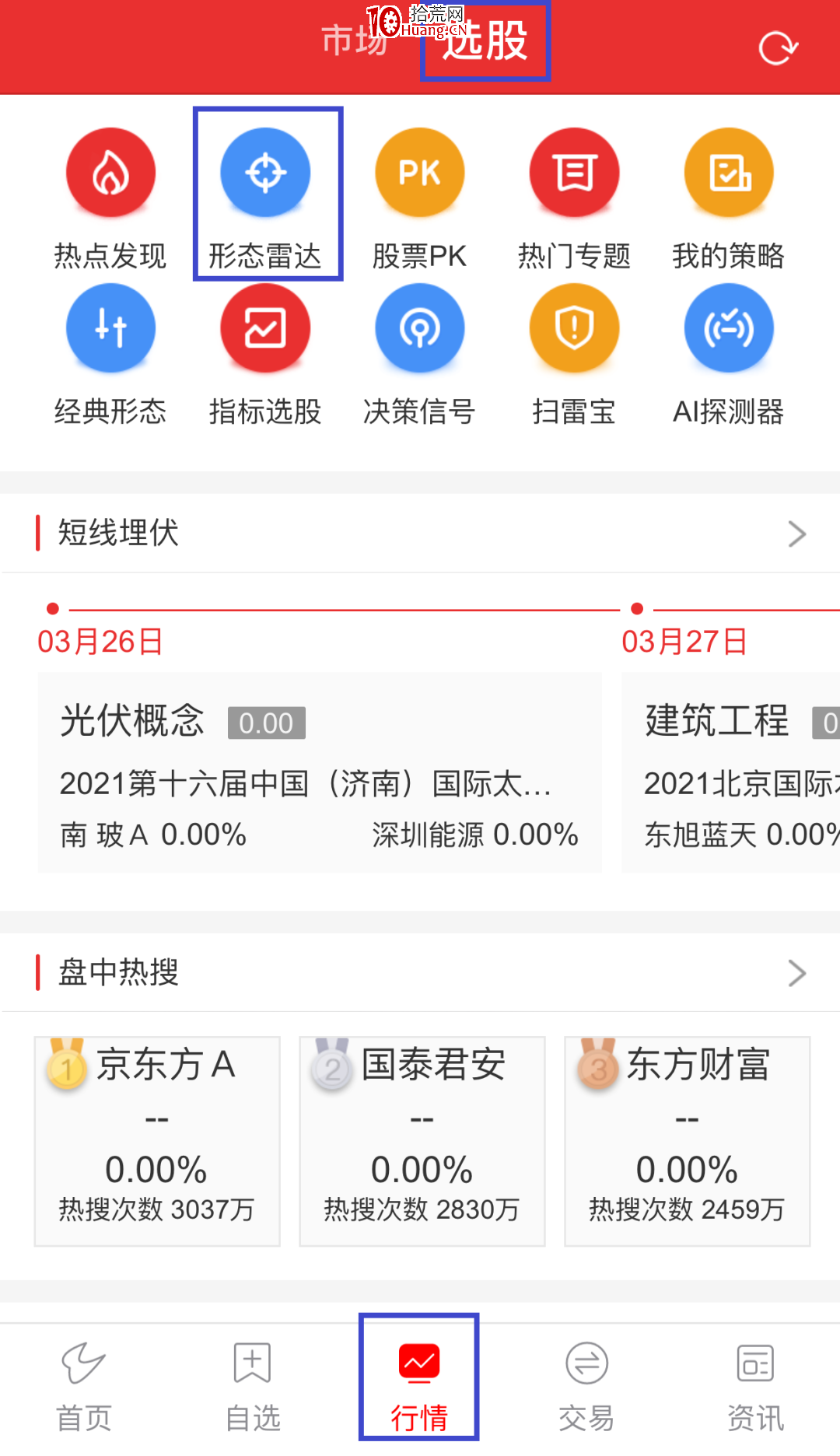
Task: Open 热点发现
Action: click(x=110, y=199)
